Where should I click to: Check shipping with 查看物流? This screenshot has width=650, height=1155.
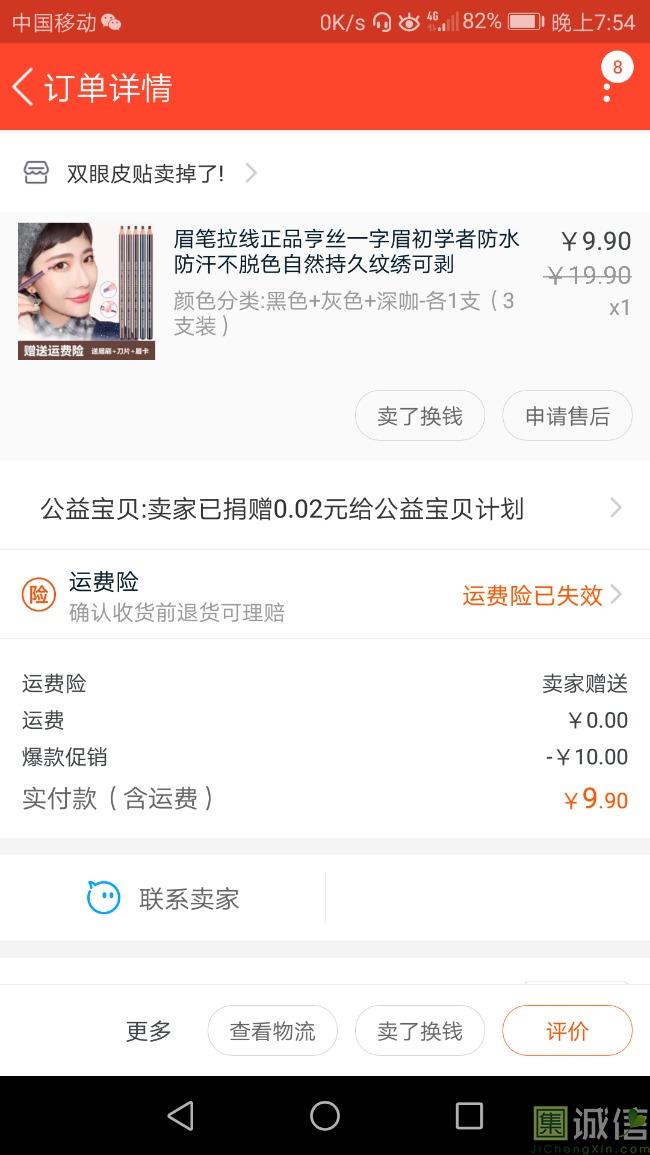pos(272,1031)
